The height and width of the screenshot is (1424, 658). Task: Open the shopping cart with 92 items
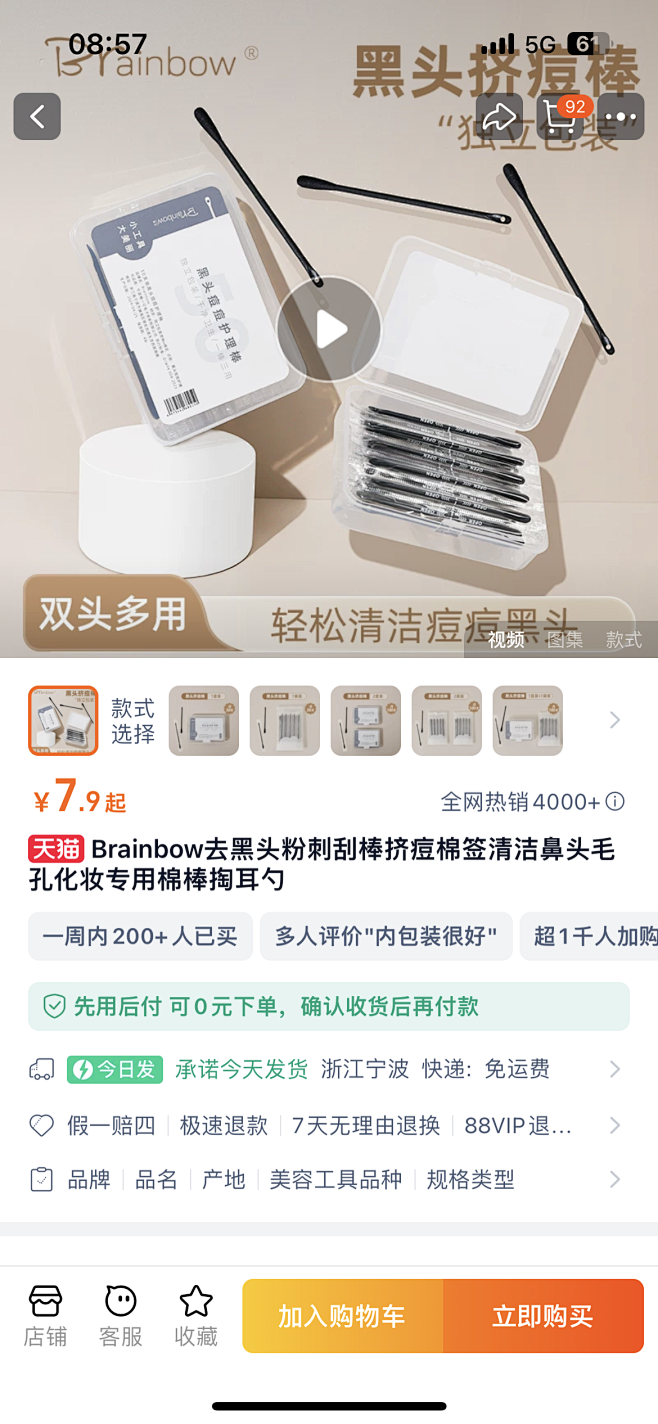click(x=562, y=117)
